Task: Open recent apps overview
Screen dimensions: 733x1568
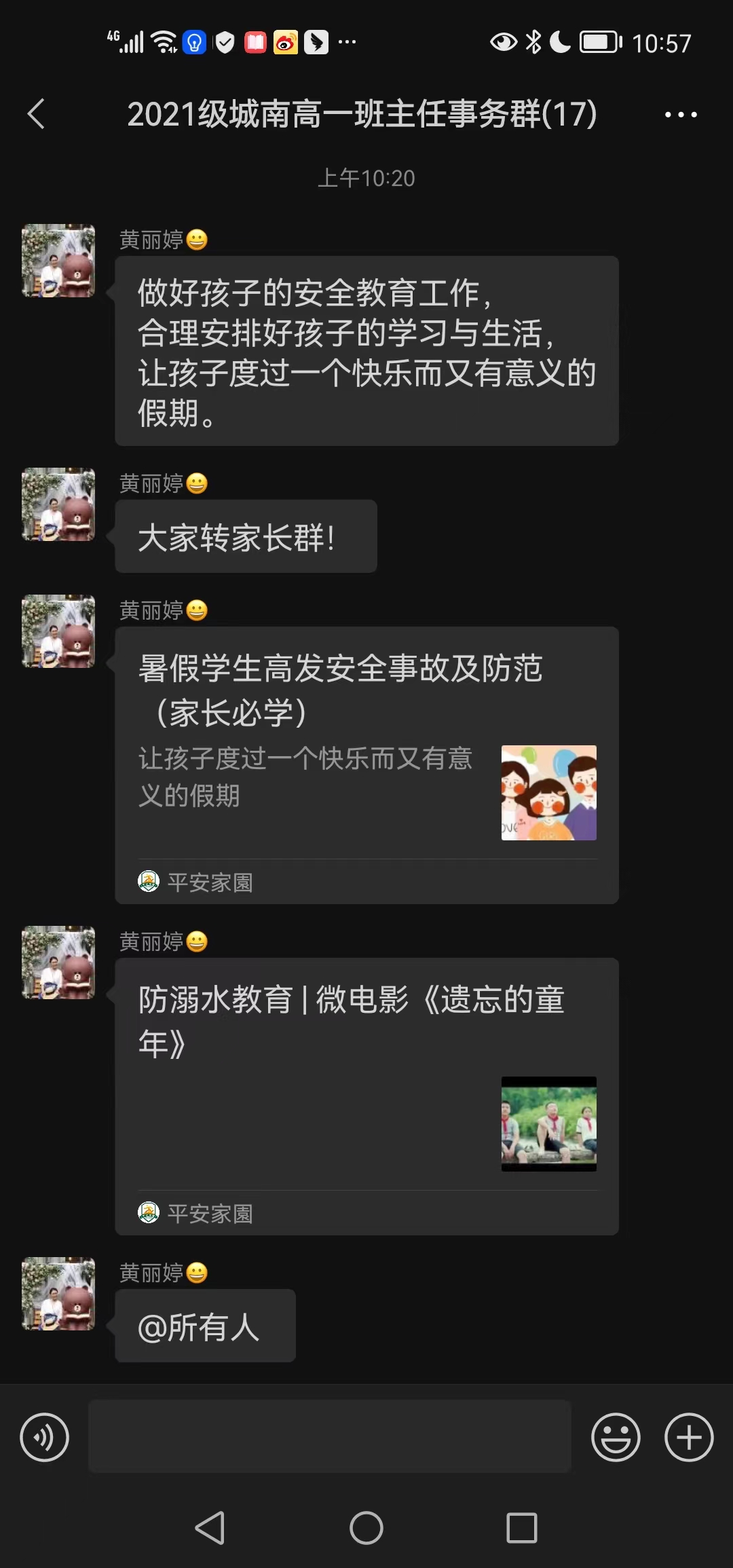Action: click(x=522, y=1528)
